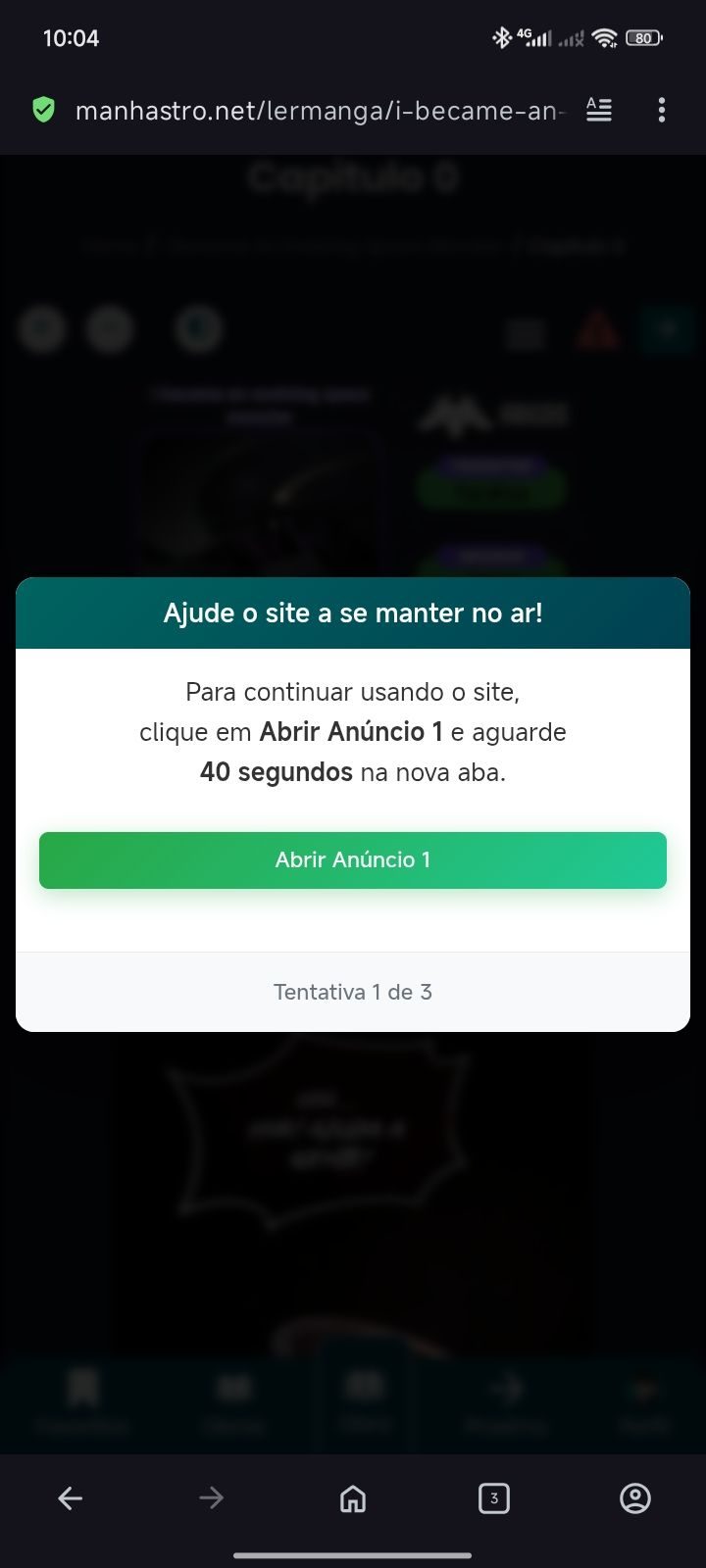
Task: Tap the manhastro.net URL address bar
Action: (x=320, y=111)
